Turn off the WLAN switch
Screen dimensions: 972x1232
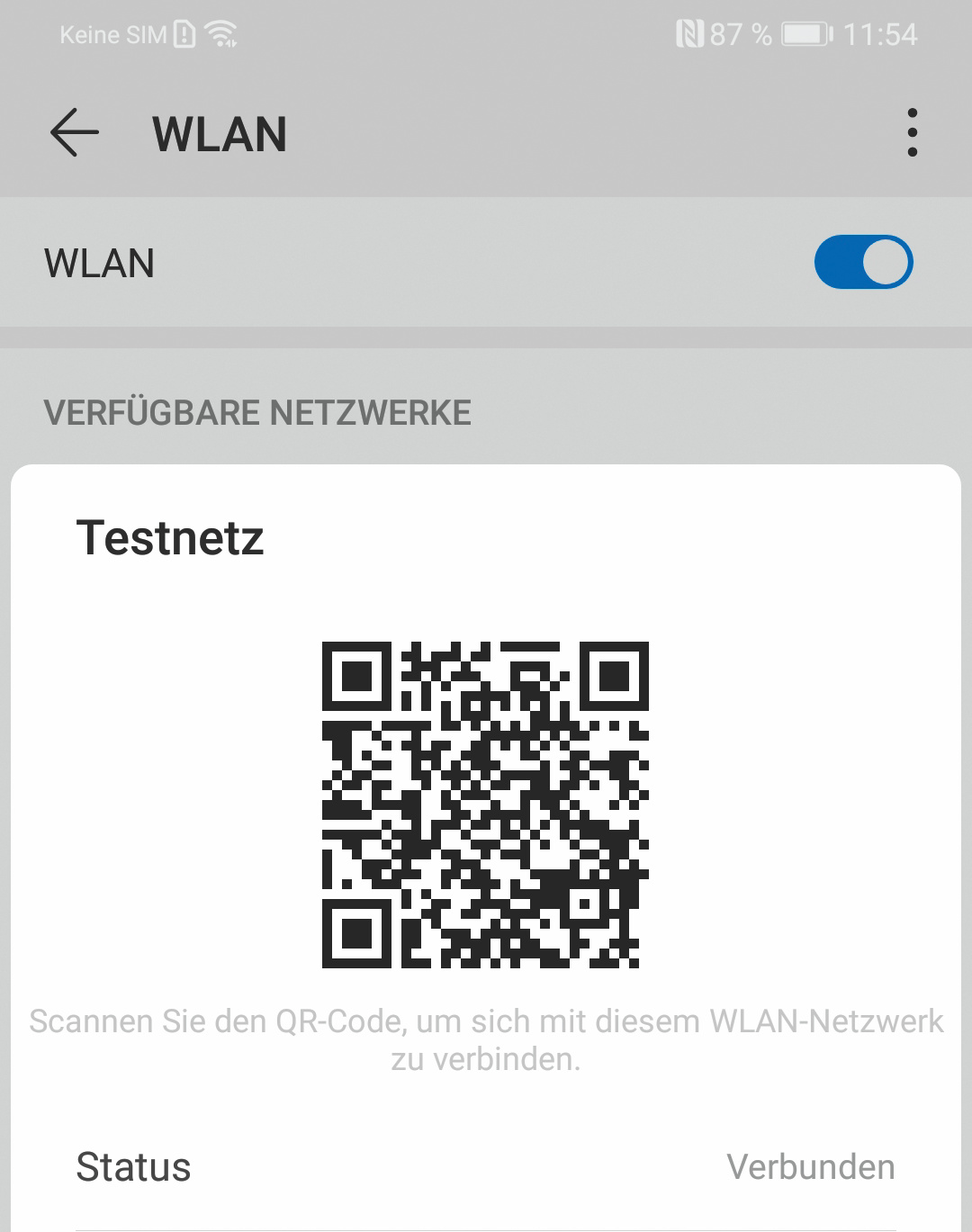coord(863,263)
